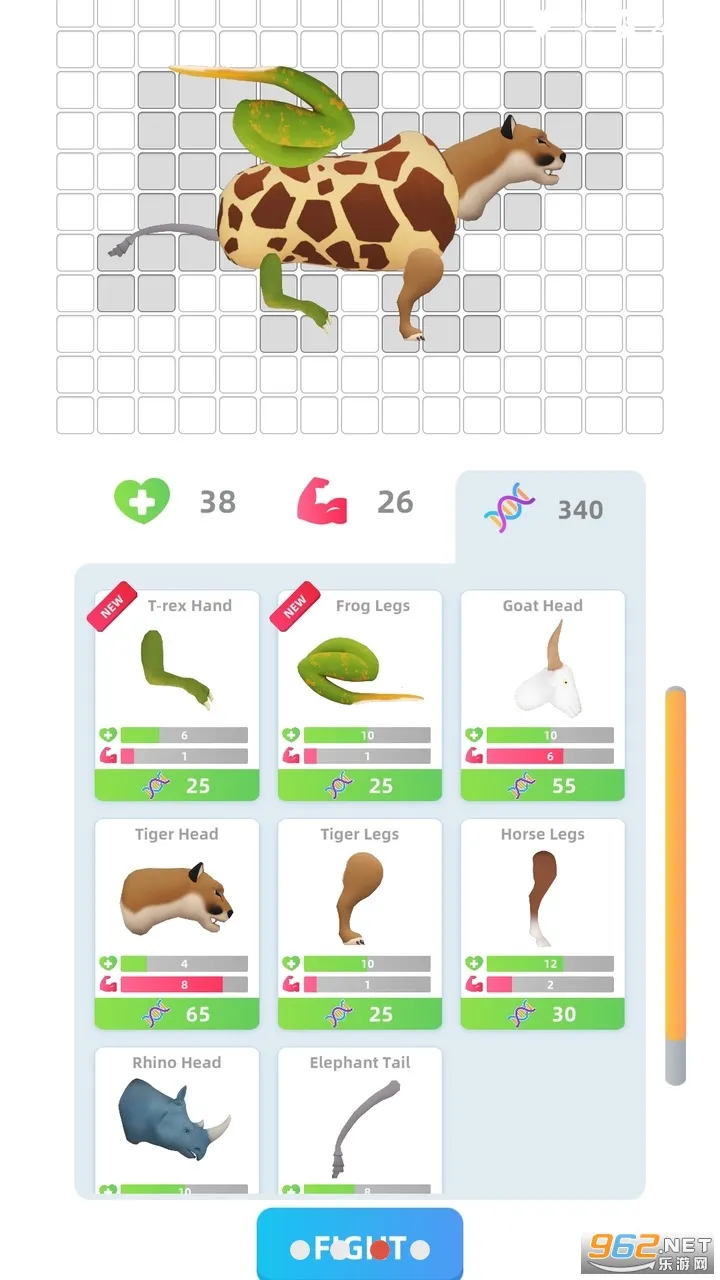Choose the Rhino Head card

click(177, 1120)
